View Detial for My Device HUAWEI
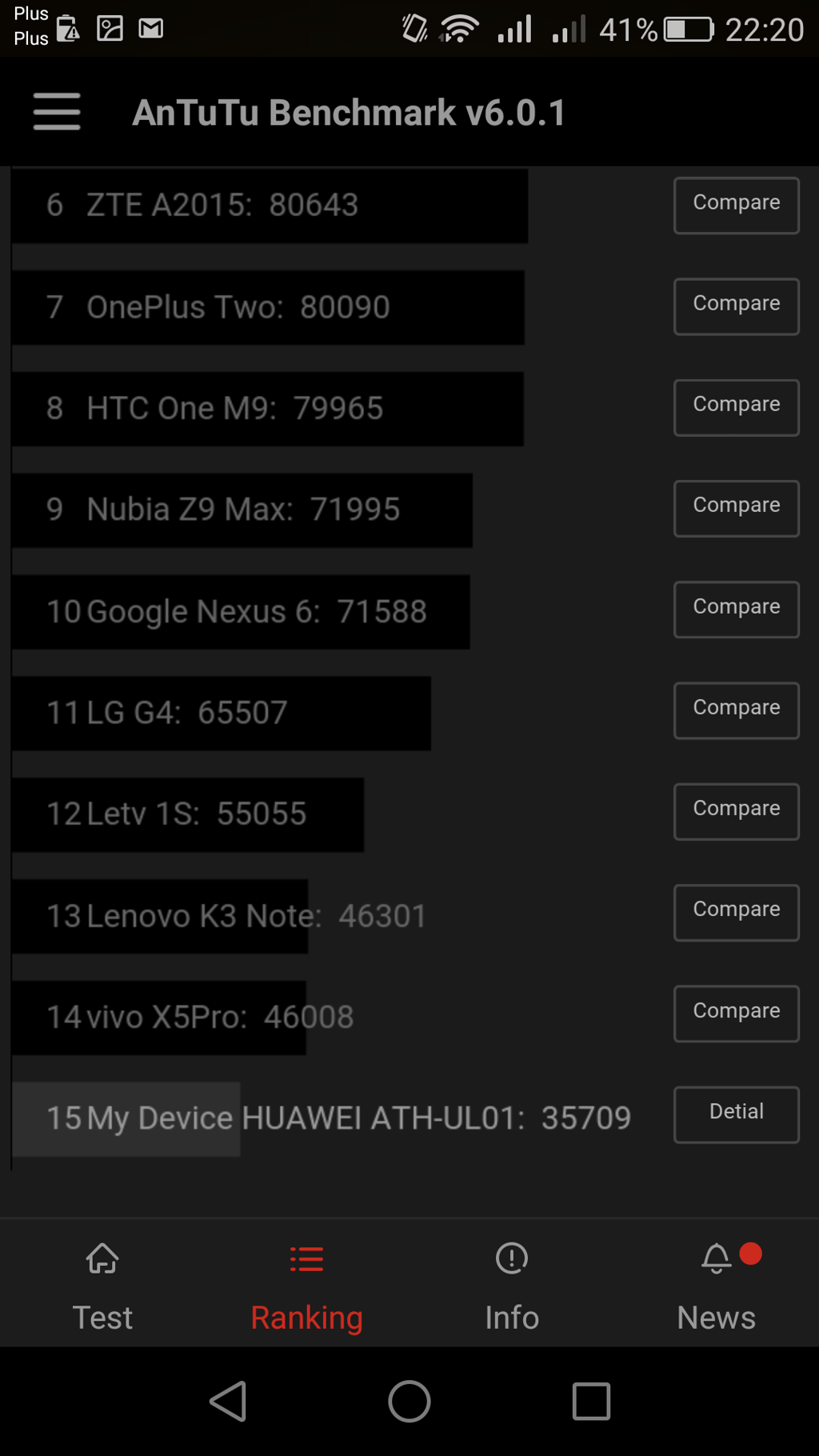Viewport: 819px width, 1456px height. (736, 1114)
